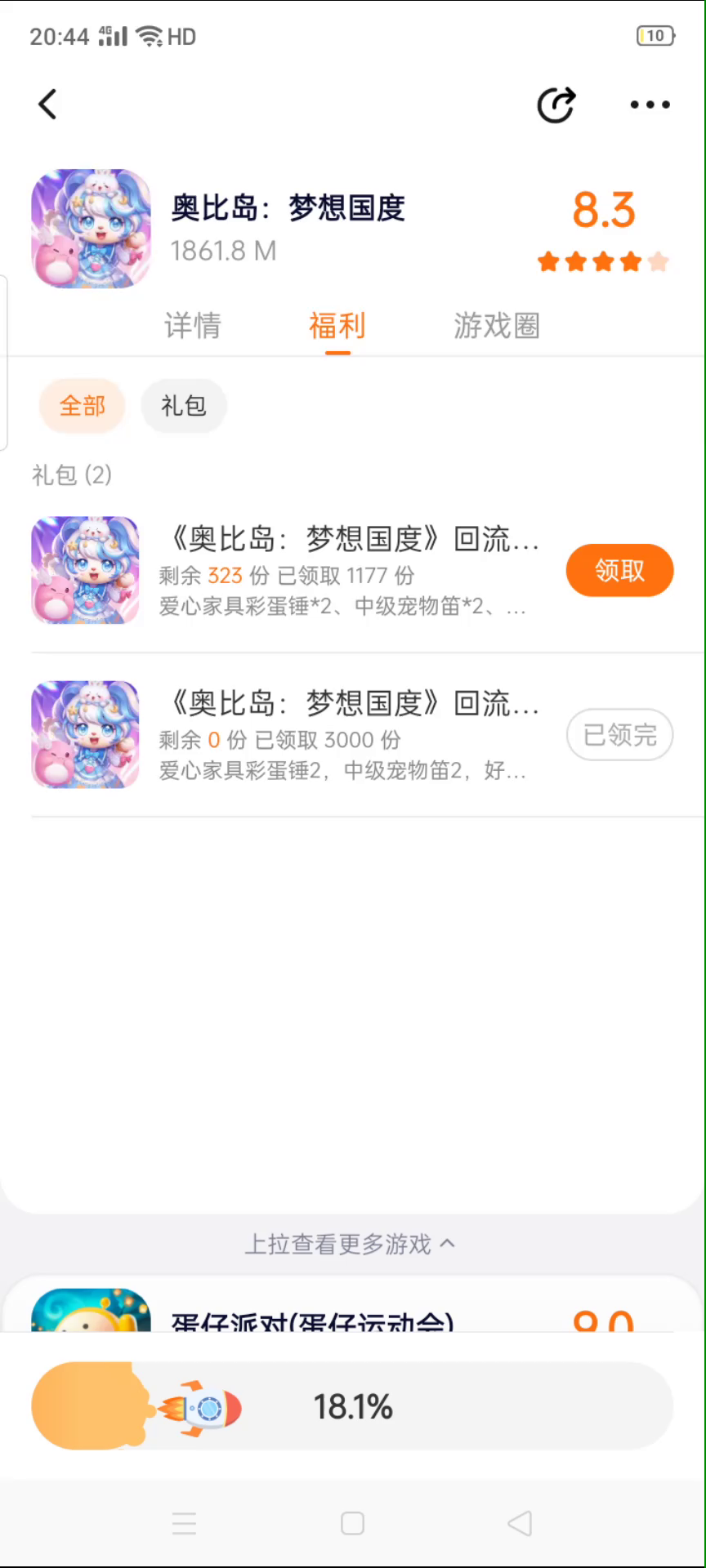Screen dimensions: 706x1568
Task: Open the three-dot overflow menu
Action: point(650,105)
